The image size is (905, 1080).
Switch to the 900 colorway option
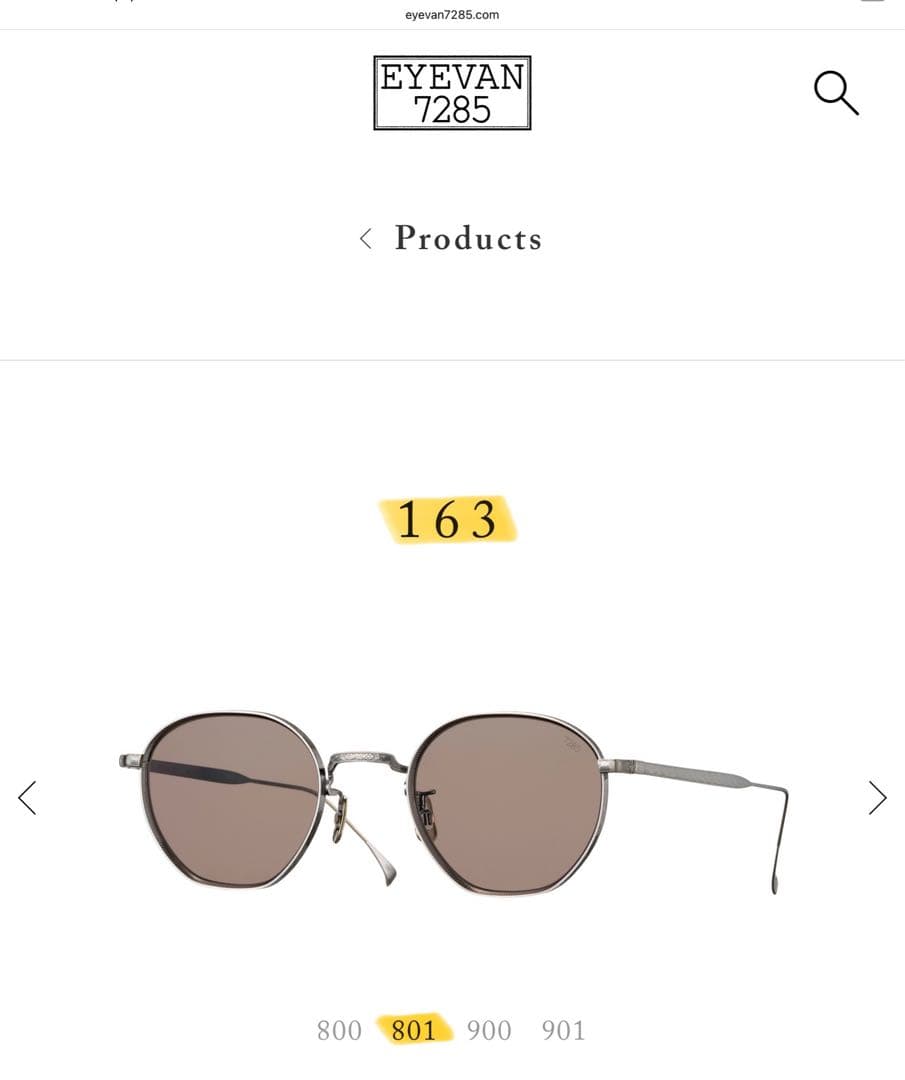489,1030
